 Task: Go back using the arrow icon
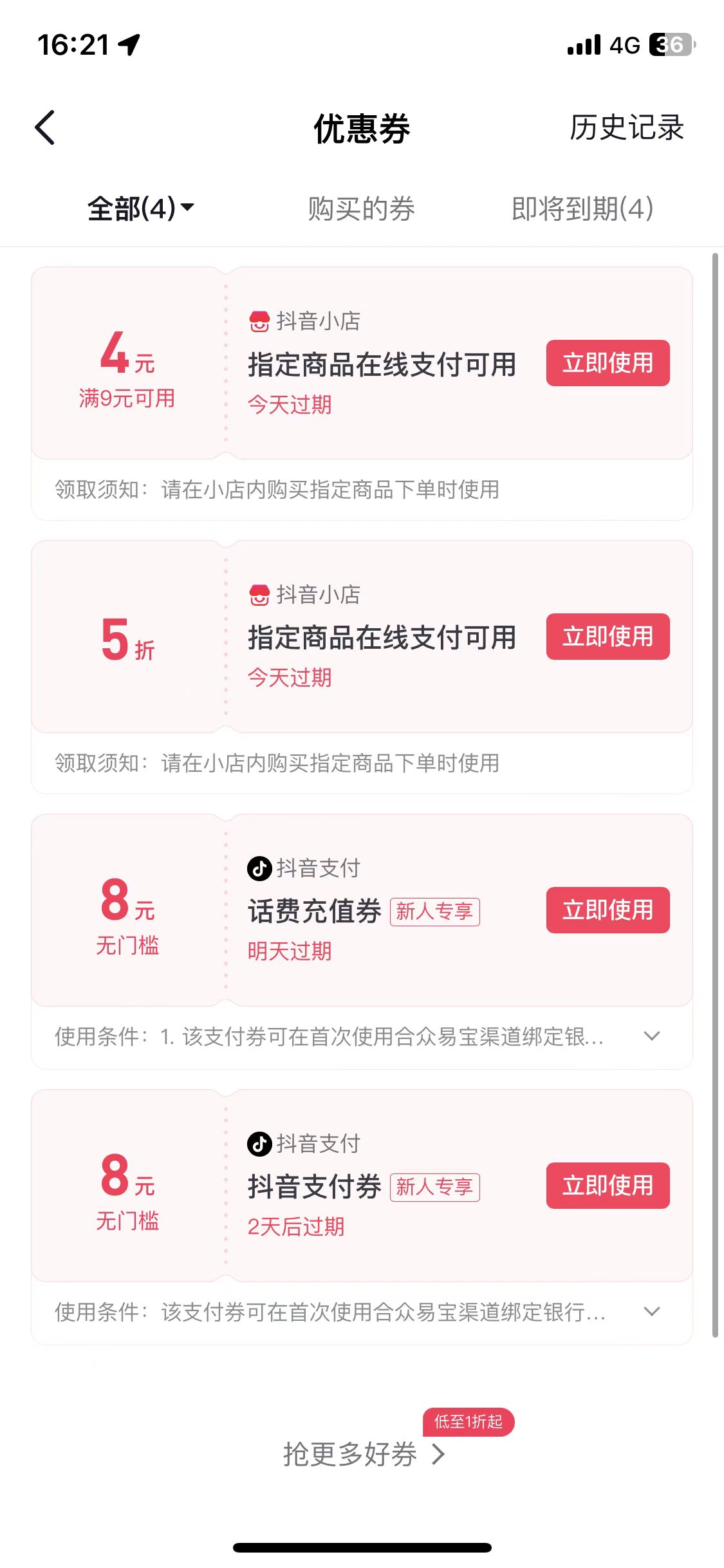45,127
